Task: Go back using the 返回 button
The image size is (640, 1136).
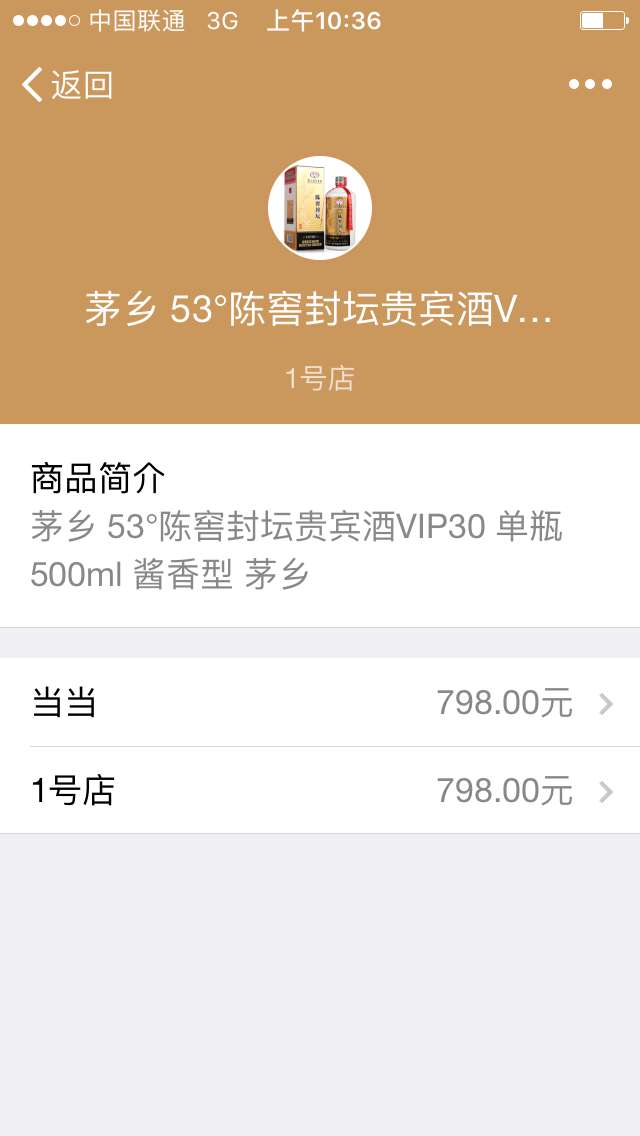Action: pos(67,85)
